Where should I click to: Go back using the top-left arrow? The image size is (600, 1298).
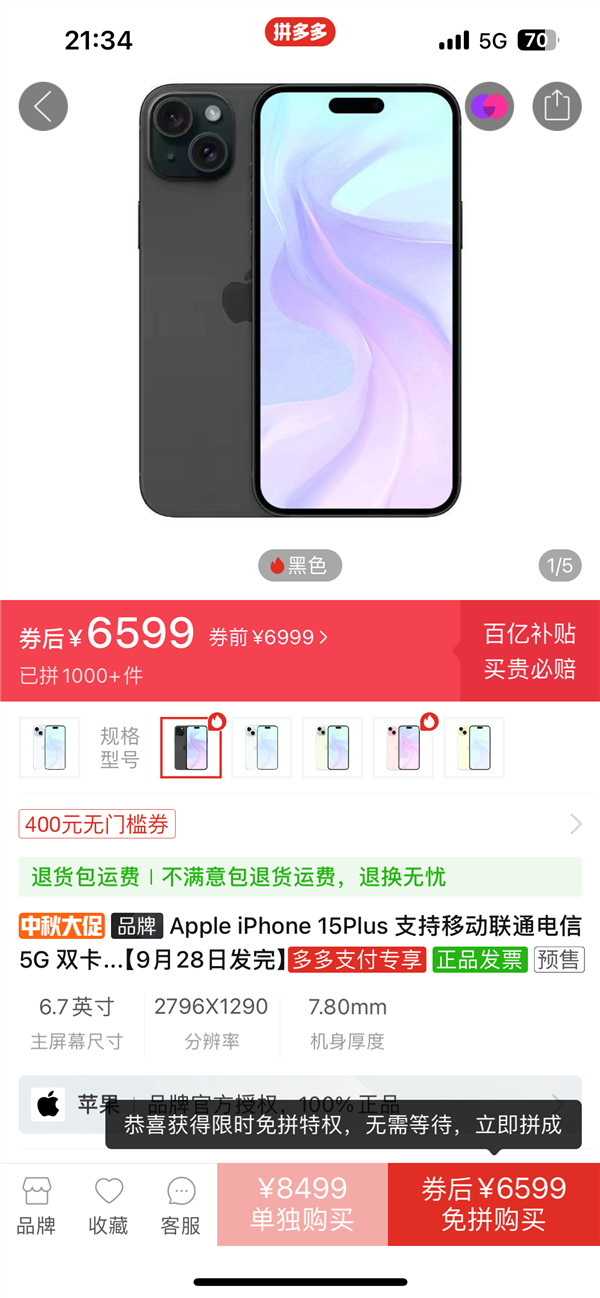coord(43,106)
